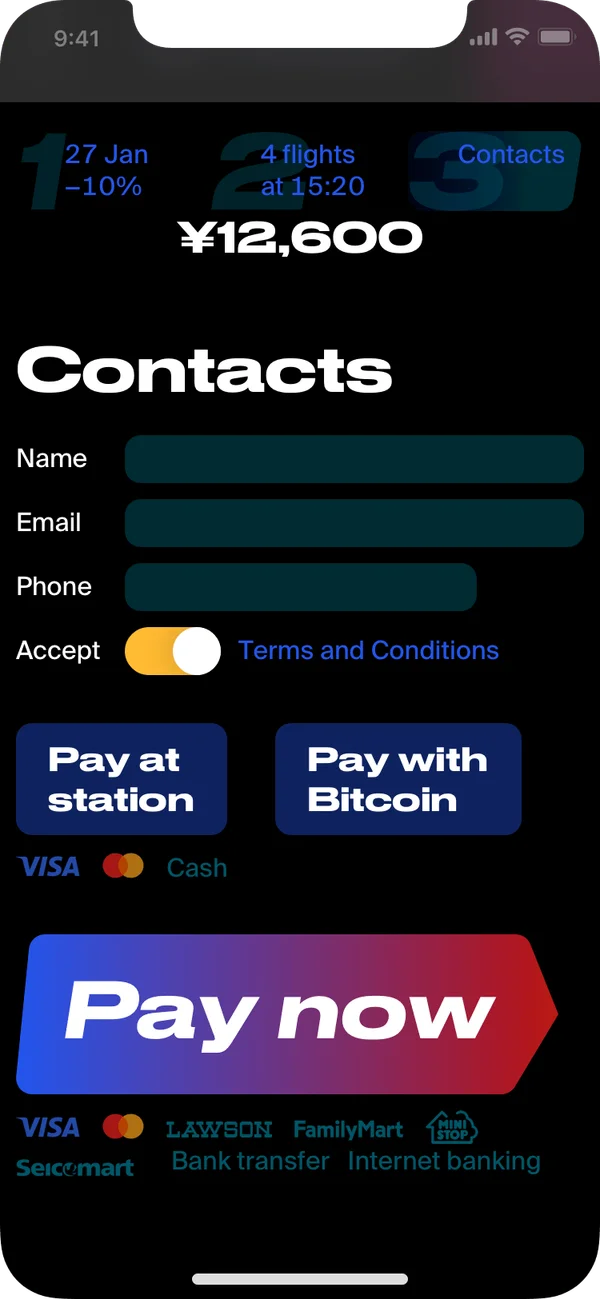
Task: Select the Phone number field
Action: click(x=300, y=587)
